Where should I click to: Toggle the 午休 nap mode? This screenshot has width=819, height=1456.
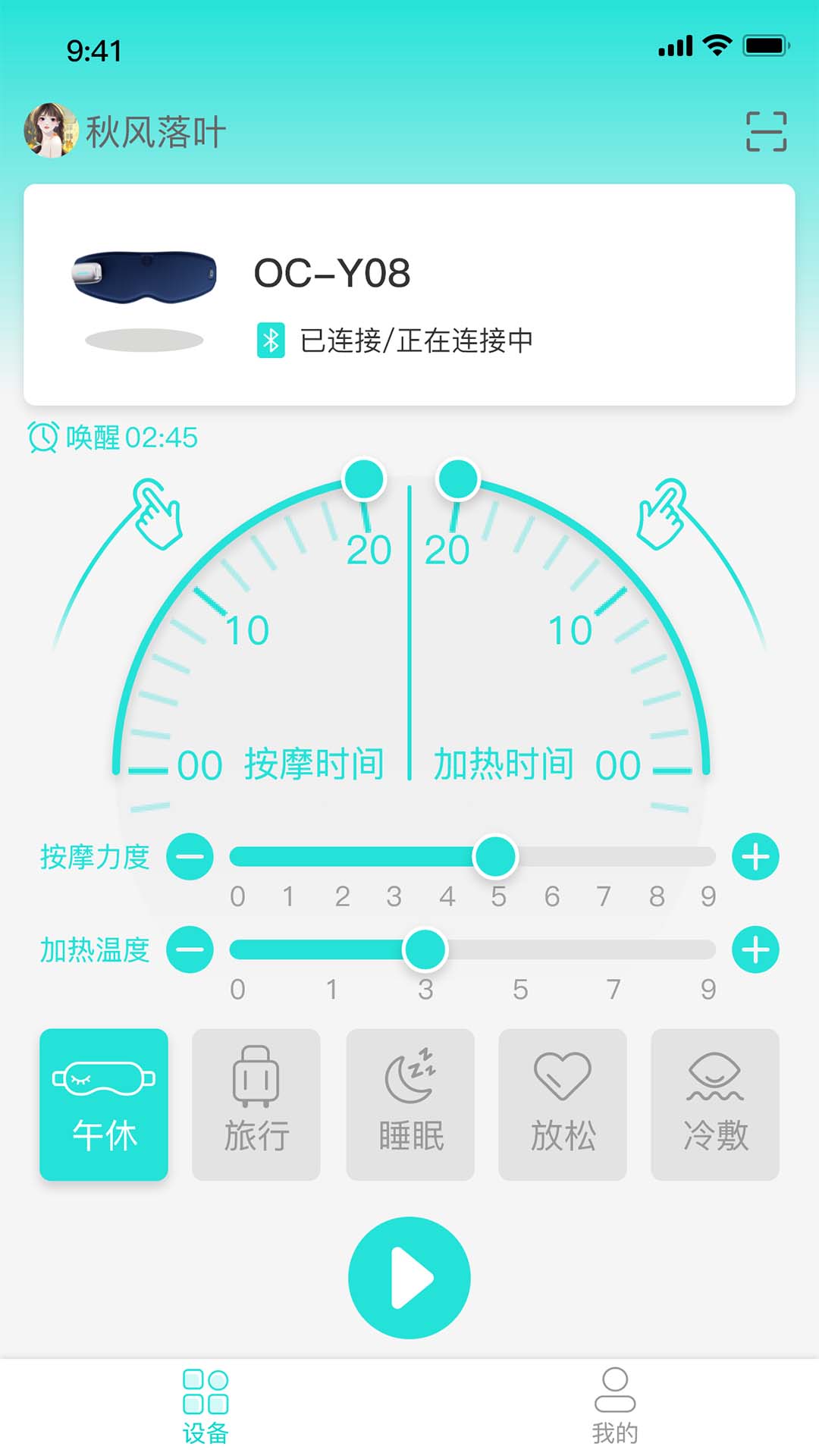pos(103,1104)
